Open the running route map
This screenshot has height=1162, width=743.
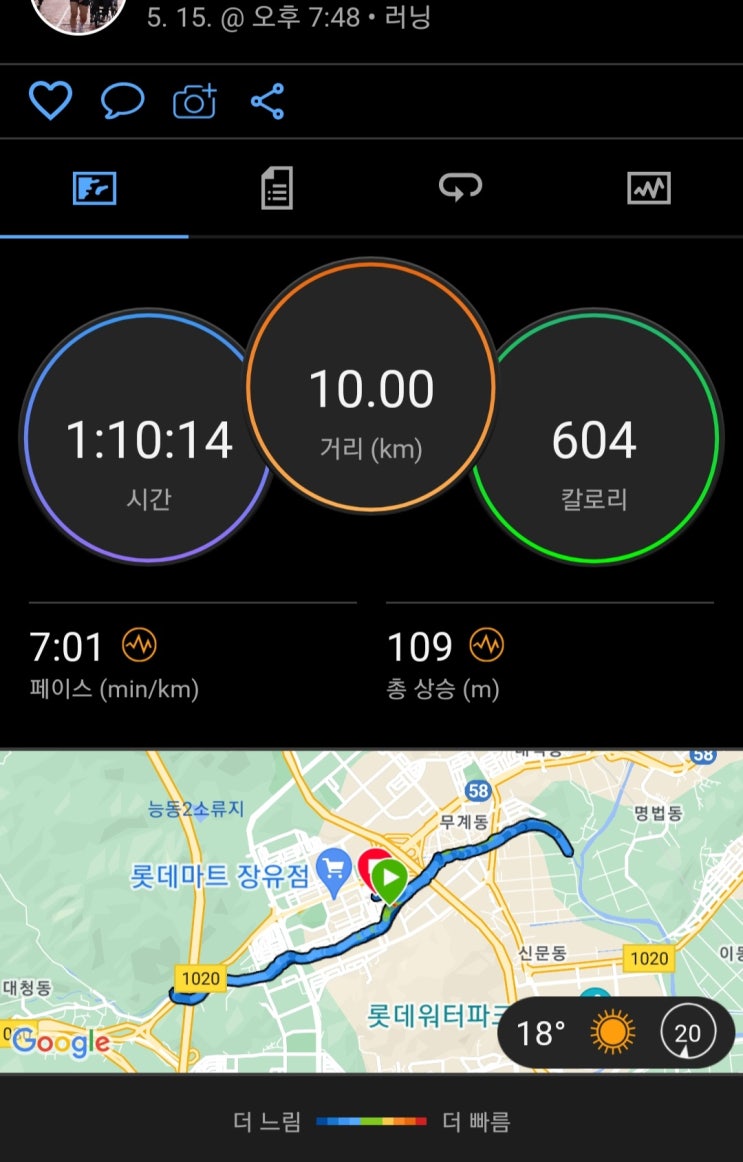tap(371, 912)
